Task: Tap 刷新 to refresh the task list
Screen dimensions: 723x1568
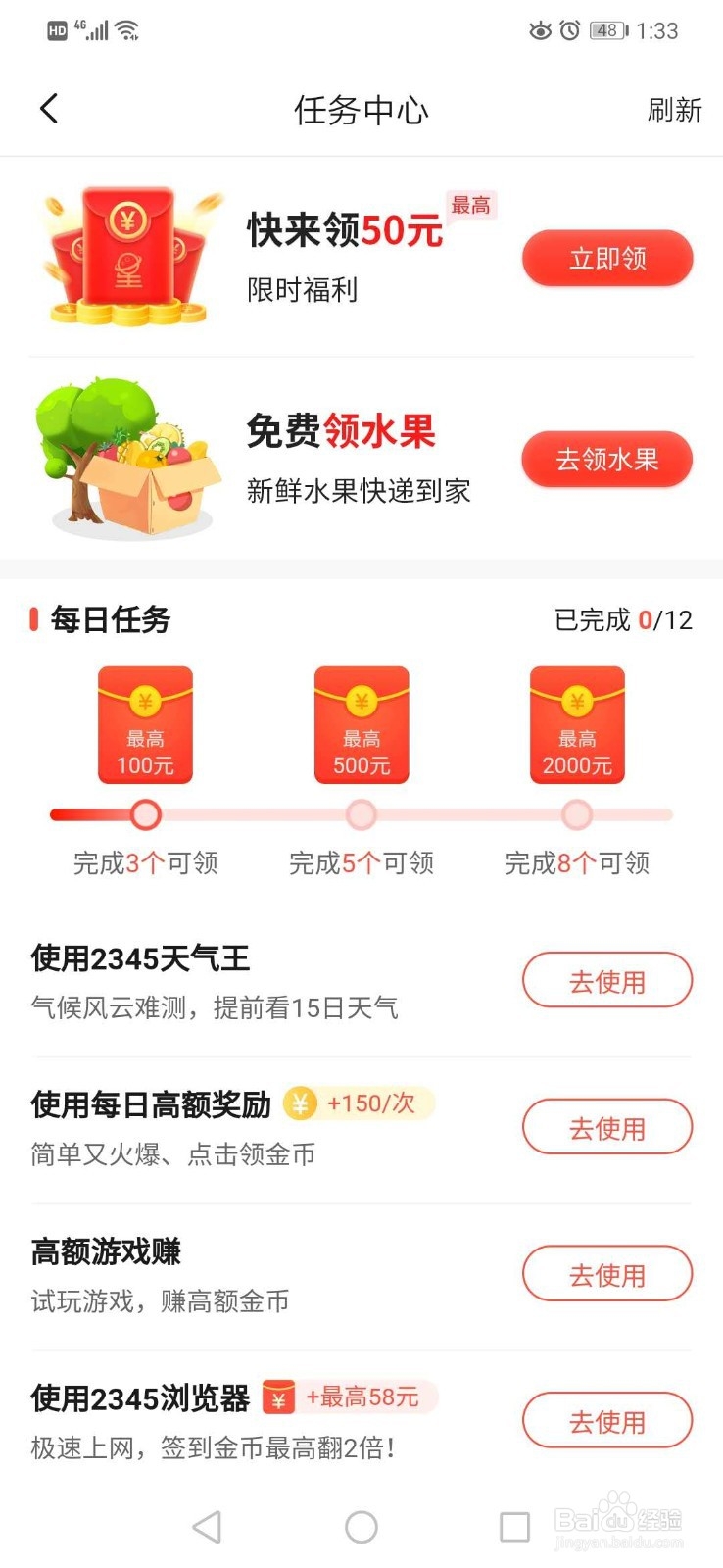Action: [675, 113]
